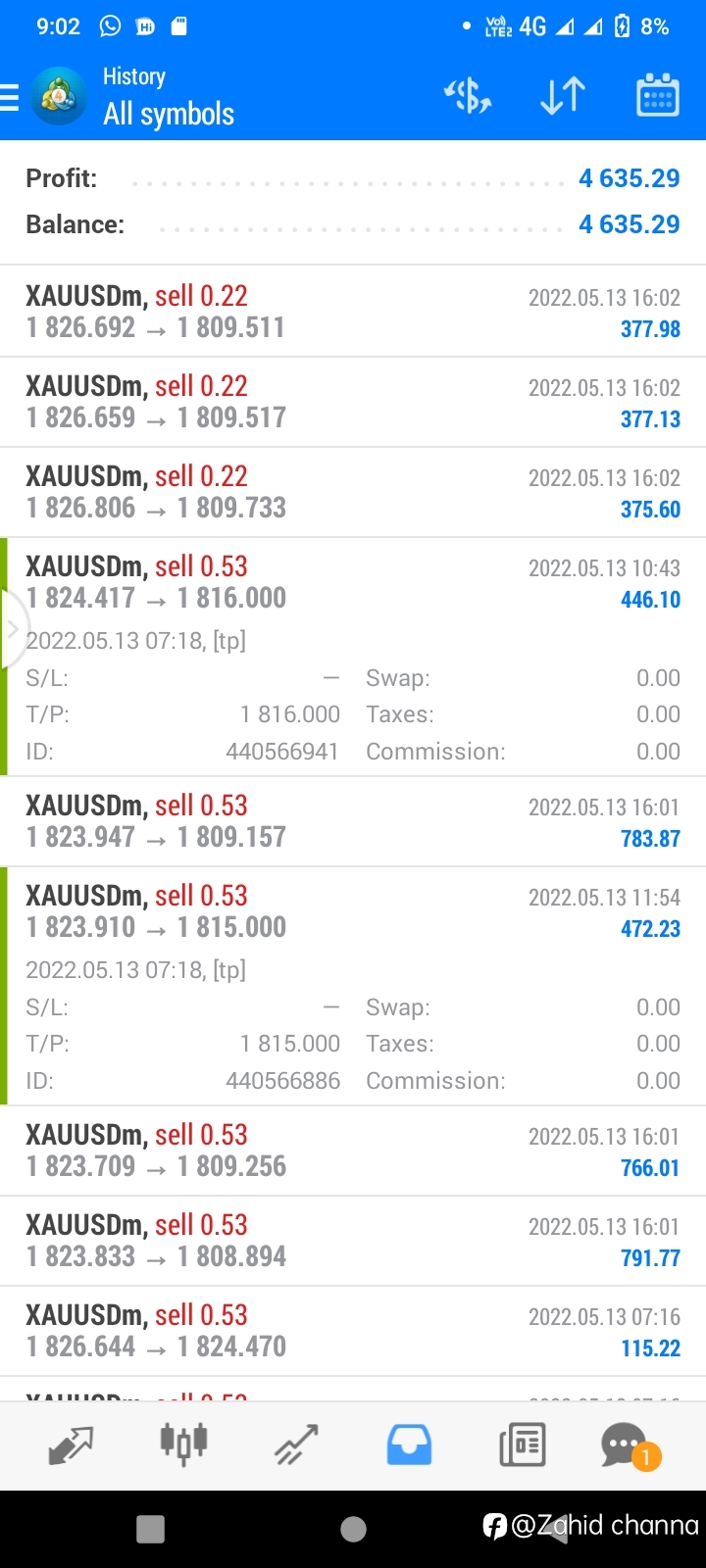Collapse the trade with profit 446.10
Image resolution: width=706 pixels, height=1568 pixels.
(x=353, y=657)
